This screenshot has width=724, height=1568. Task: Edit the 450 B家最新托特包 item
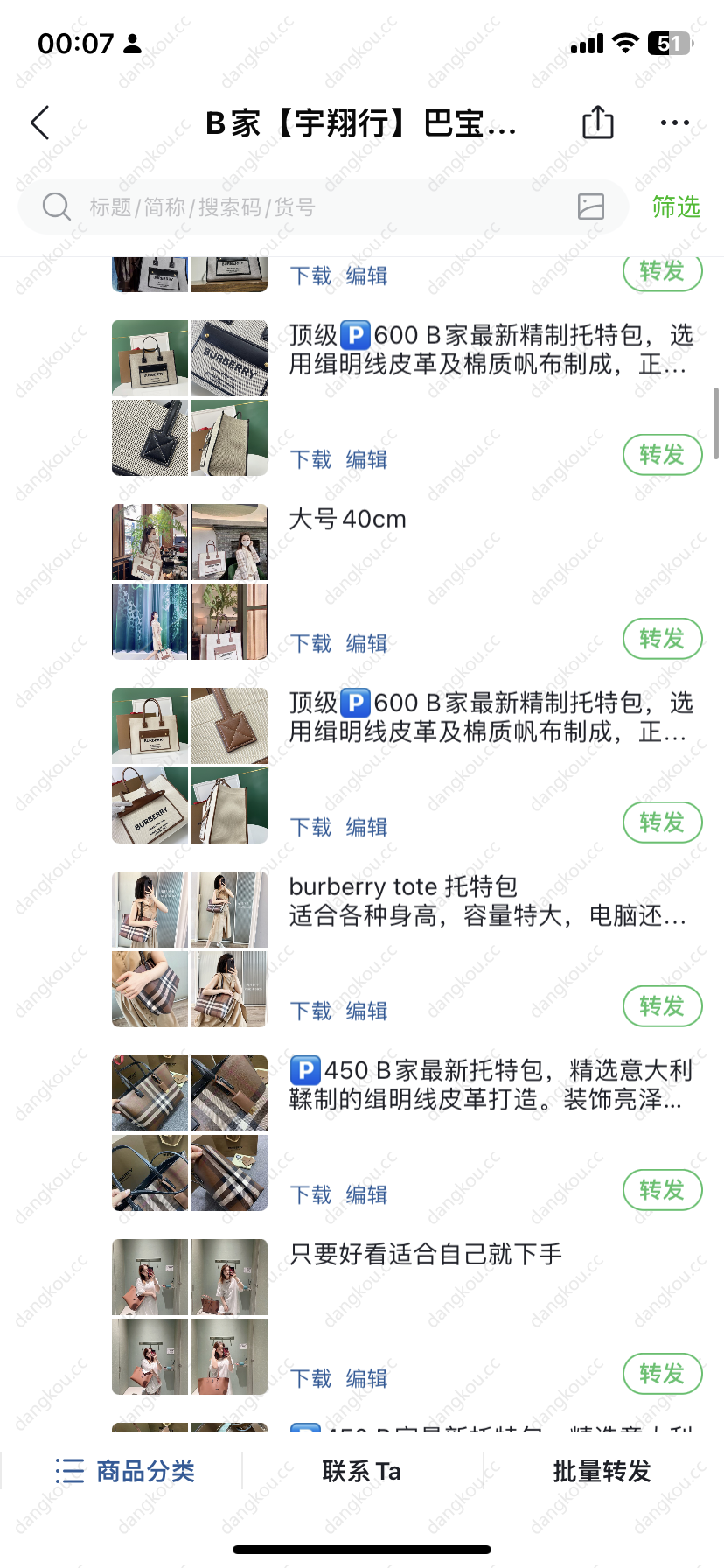pos(367,1194)
